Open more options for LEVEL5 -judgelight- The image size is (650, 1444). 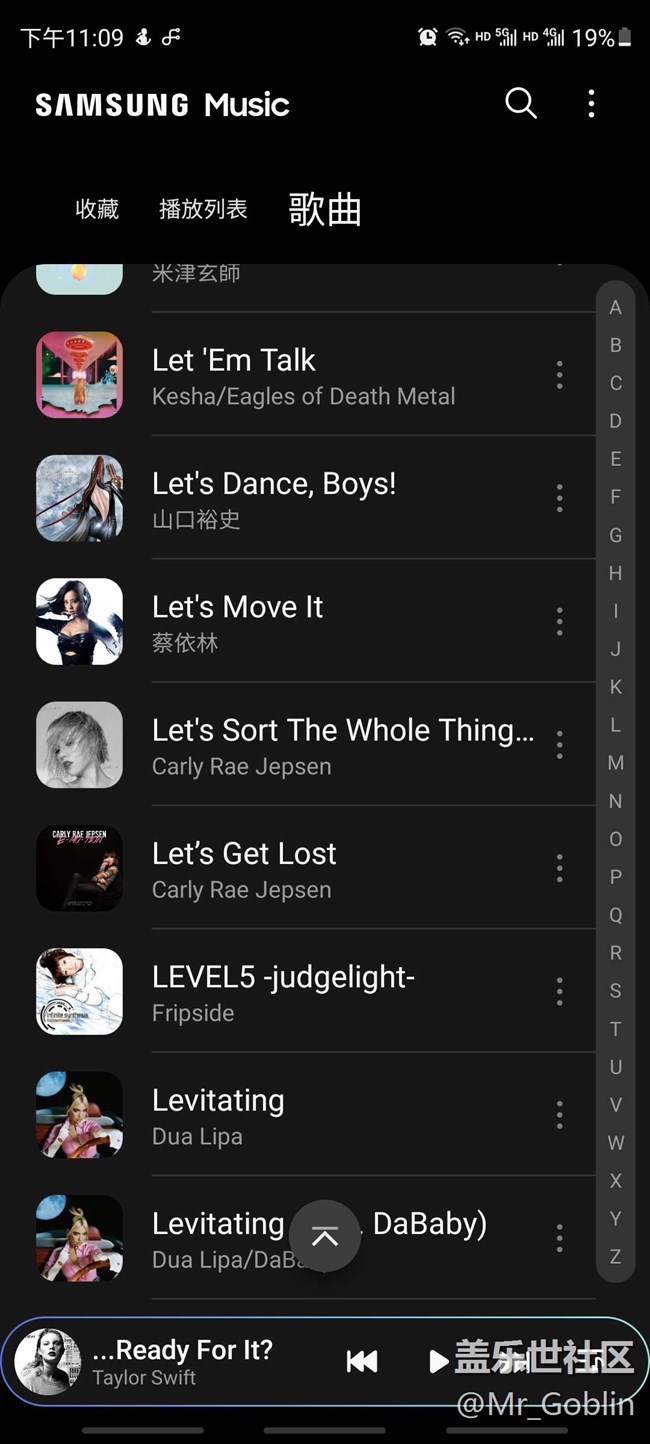[x=559, y=991]
